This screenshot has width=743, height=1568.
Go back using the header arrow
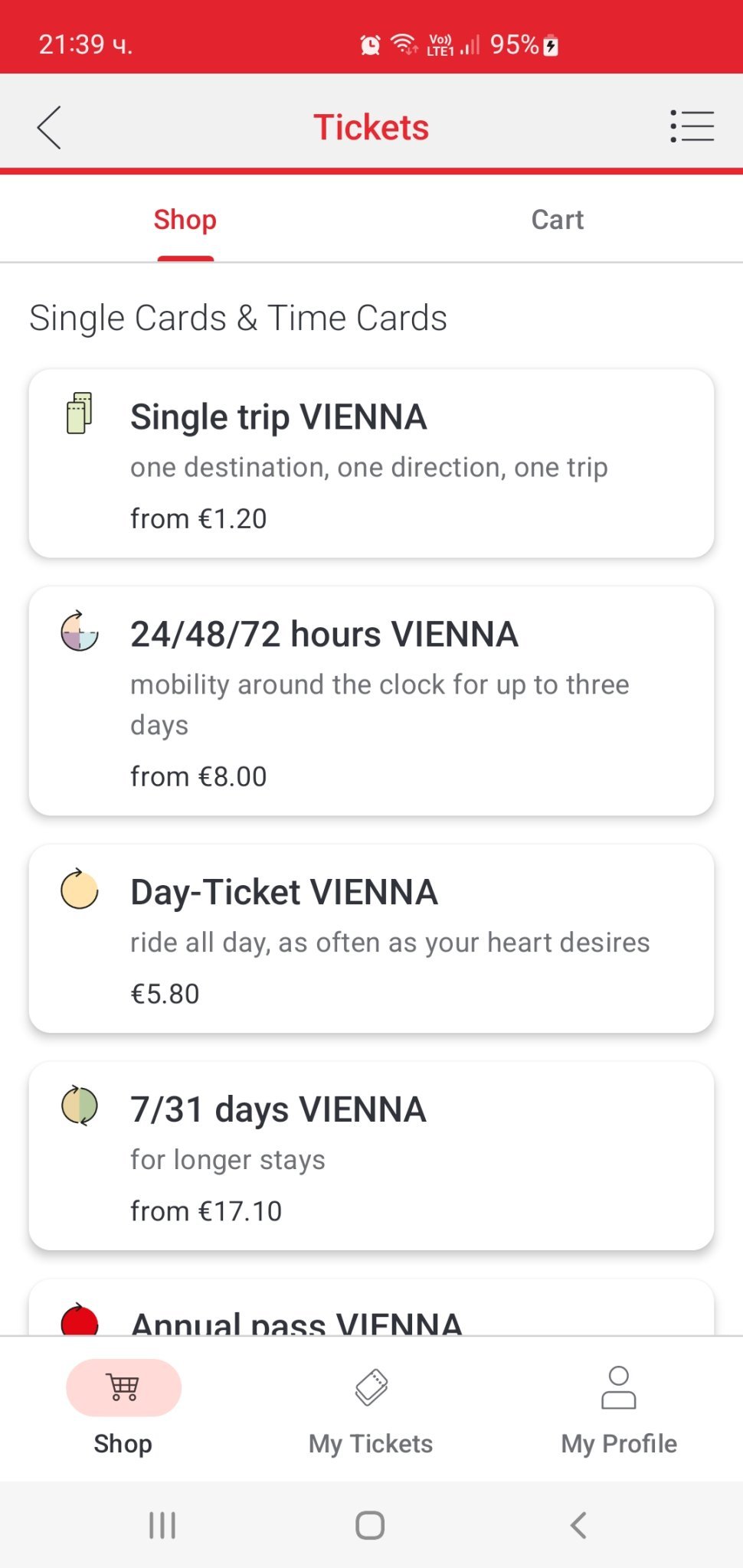(49, 127)
